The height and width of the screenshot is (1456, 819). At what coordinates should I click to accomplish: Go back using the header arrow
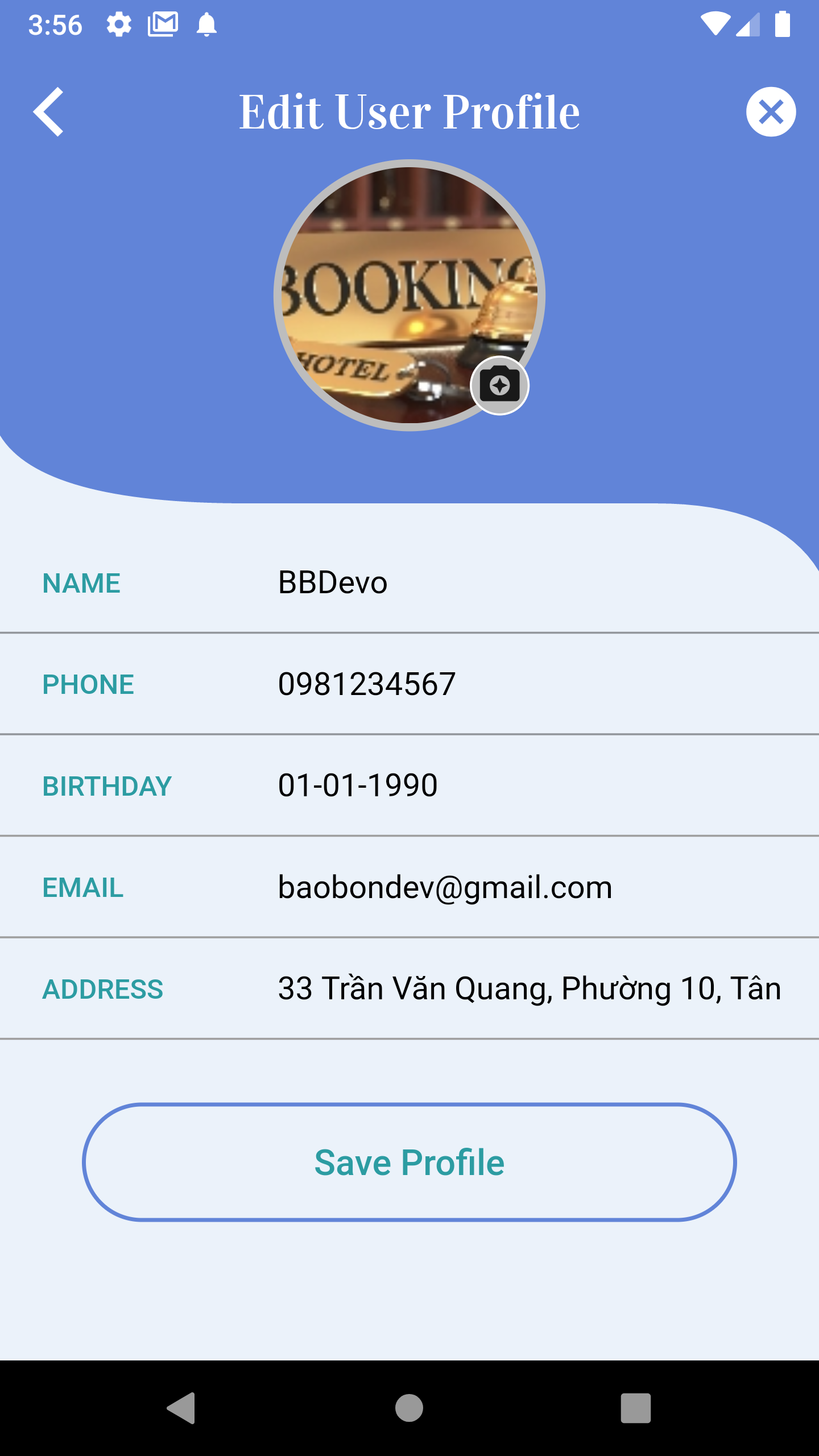(x=49, y=112)
